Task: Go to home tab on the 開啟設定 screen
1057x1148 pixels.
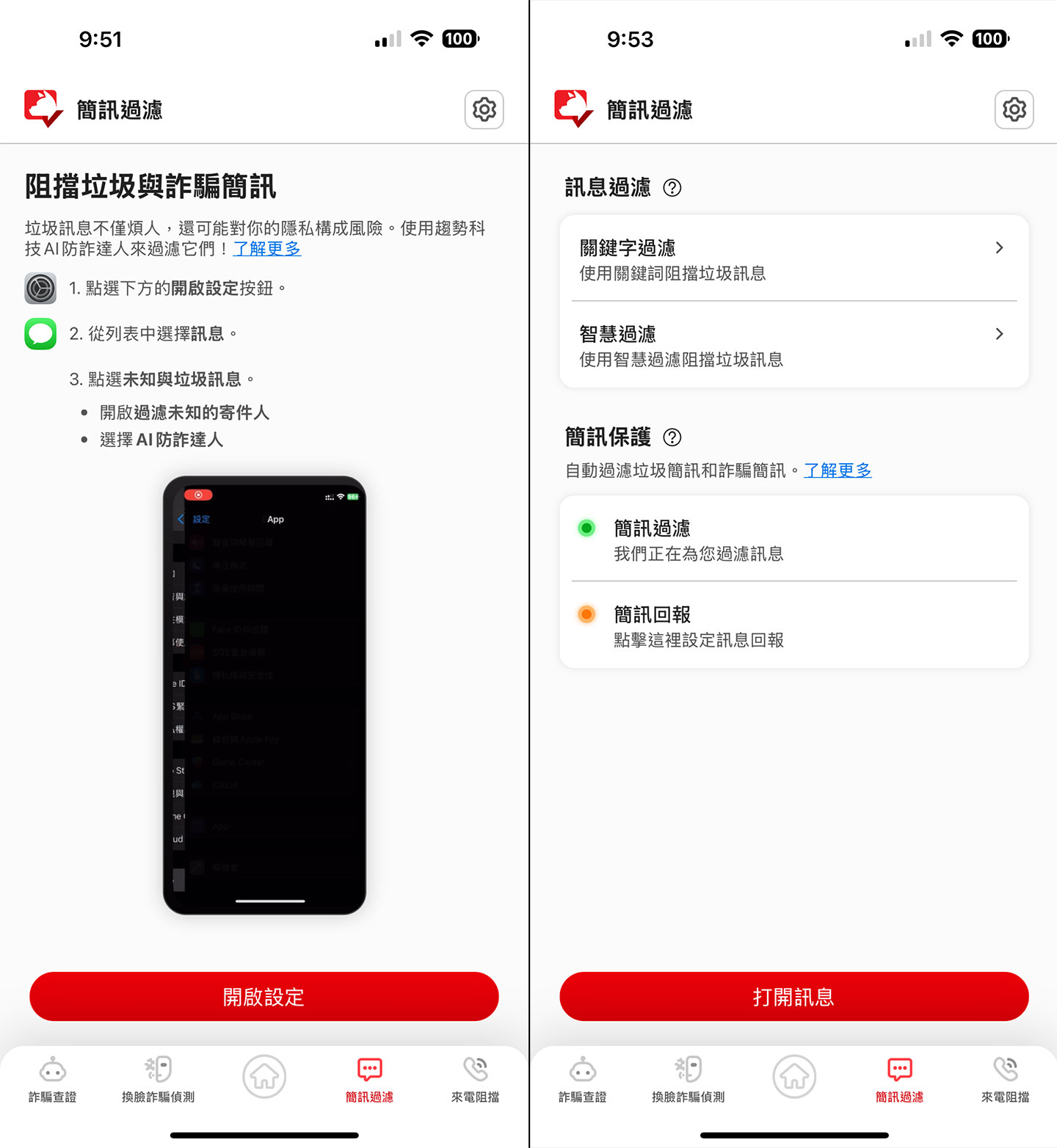Action: [264, 1076]
